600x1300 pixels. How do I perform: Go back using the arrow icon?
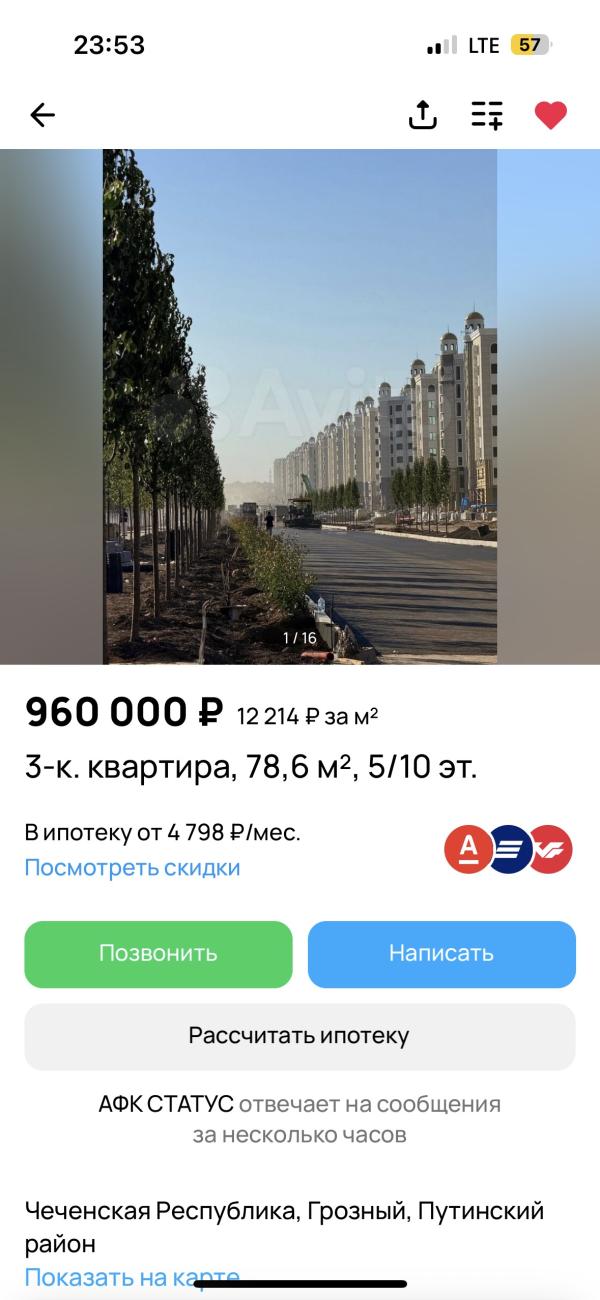42,116
